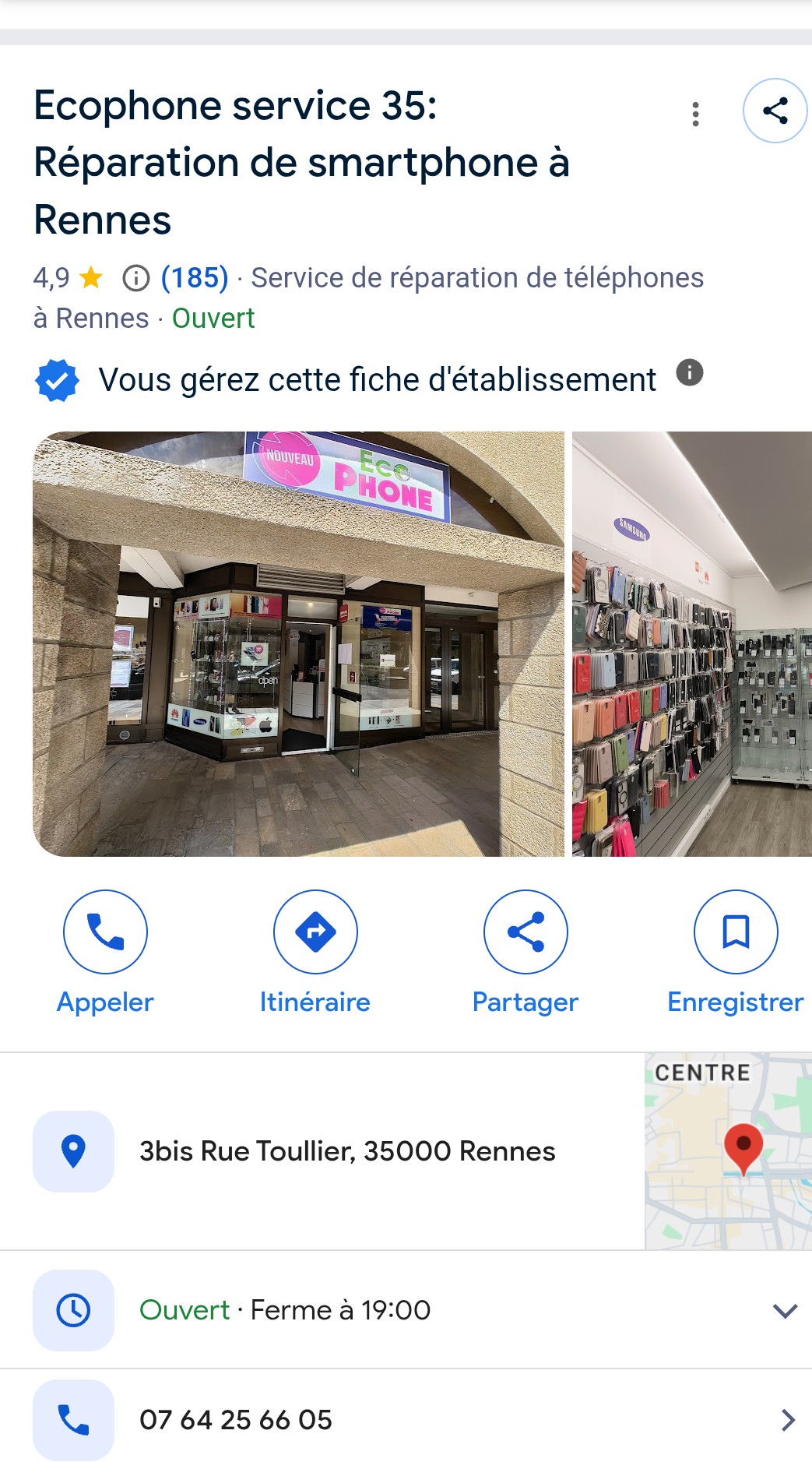Viewport: 812px width, 1462px height.
Task: Open the map preview of Rennes centre
Action: [x=727, y=1151]
